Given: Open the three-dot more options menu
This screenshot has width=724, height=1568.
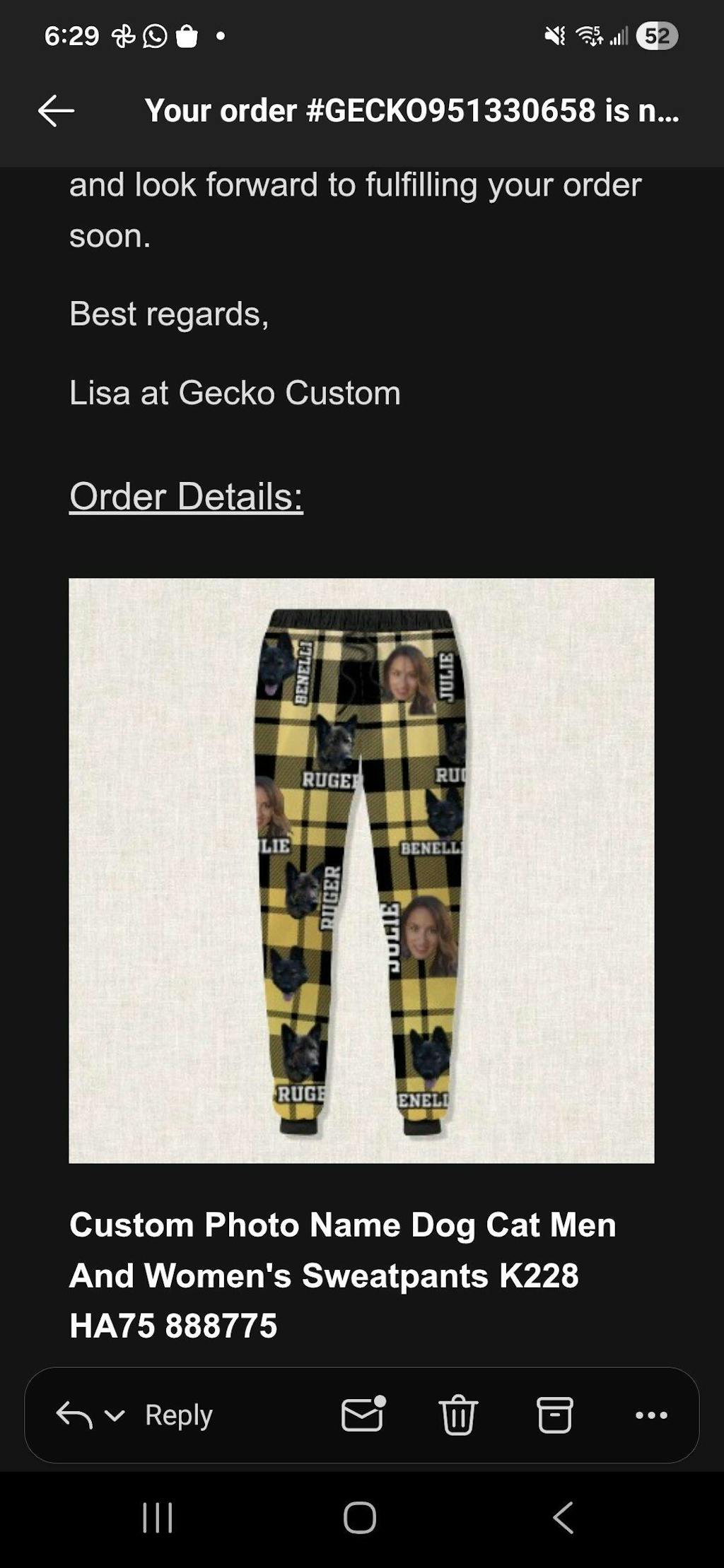Looking at the screenshot, I should click(651, 1415).
